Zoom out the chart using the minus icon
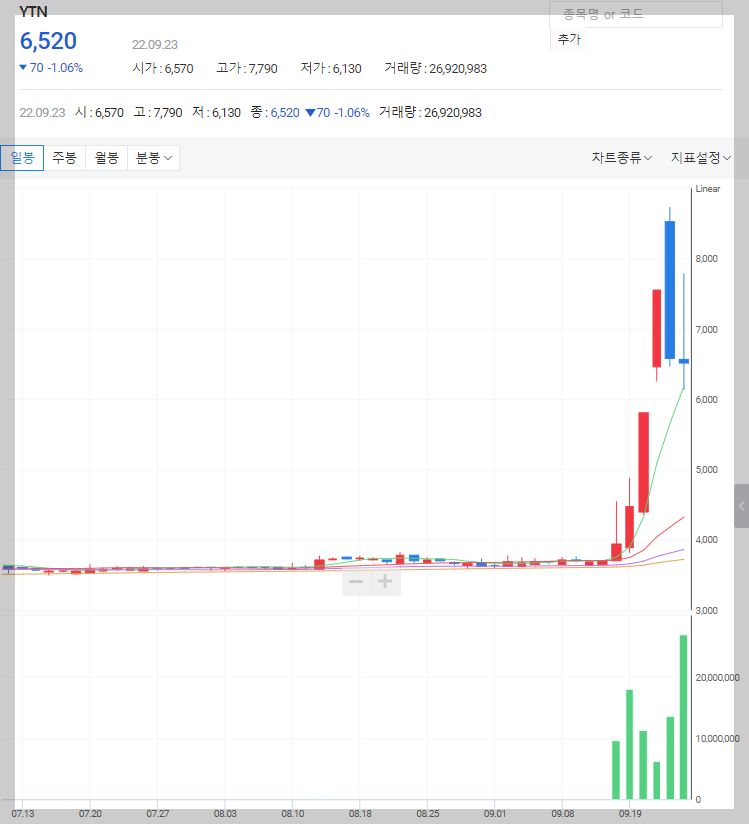The width and height of the screenshot is (749, 824). click(356, 581)
